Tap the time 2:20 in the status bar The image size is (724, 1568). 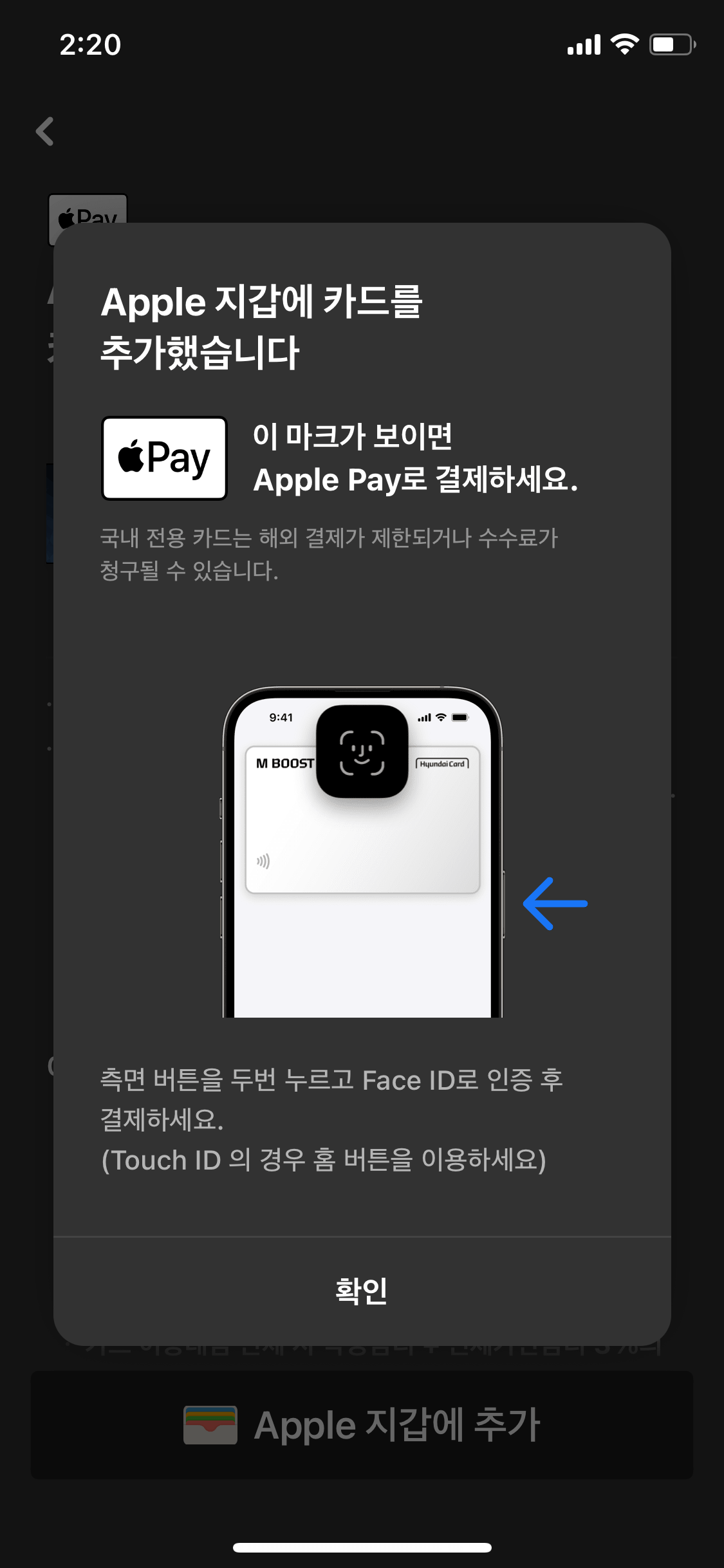(x=90, y=44)
